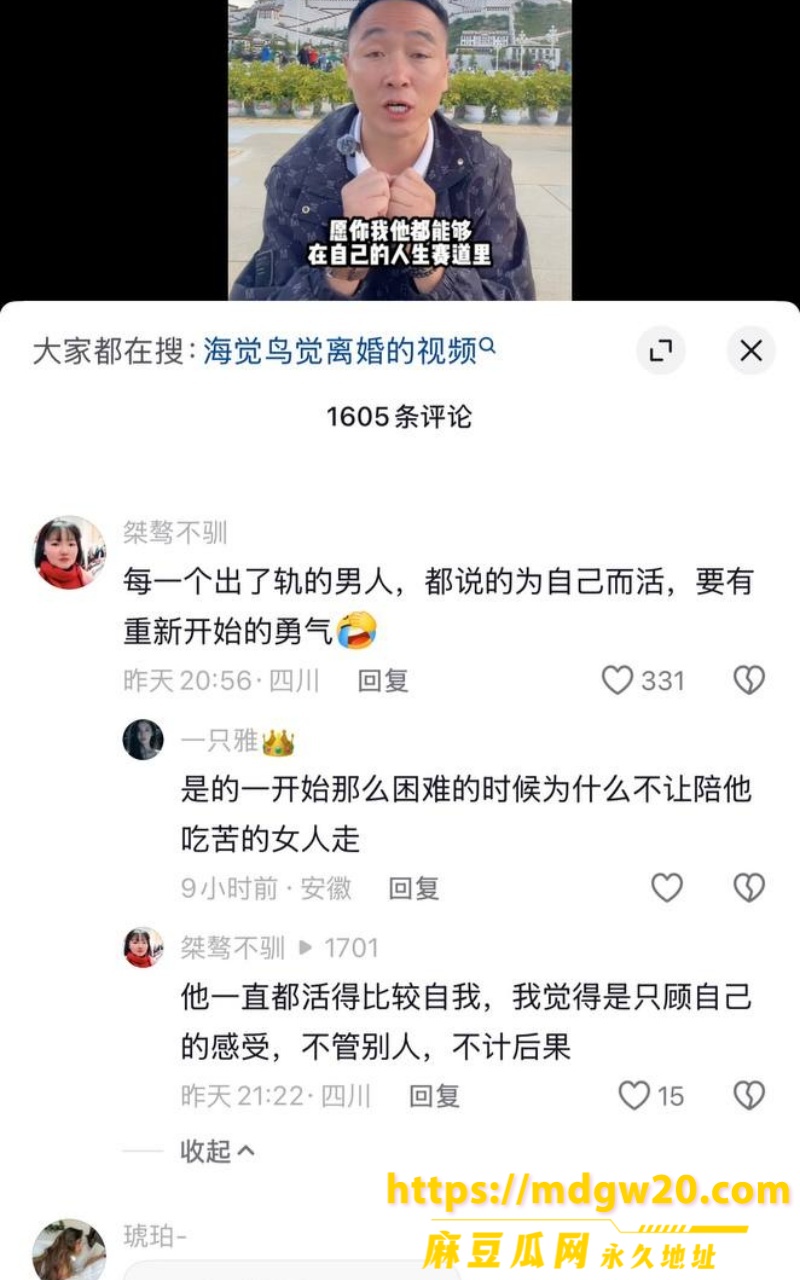Open 琥珀-'s profile avatar
800x1280 pixels.
tap(70, 1250)
